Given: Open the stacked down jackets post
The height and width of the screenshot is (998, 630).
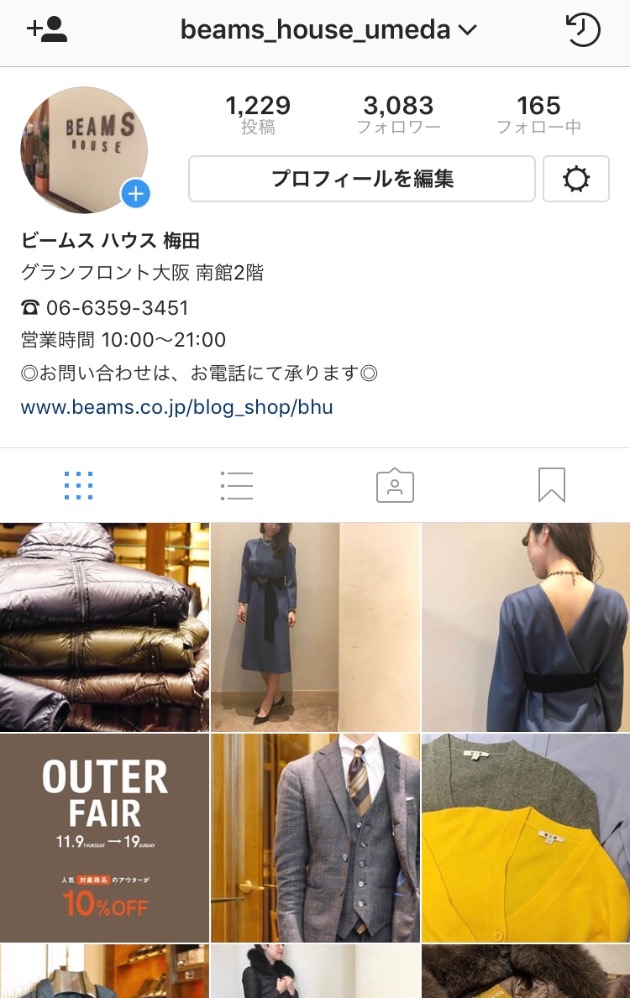Looking at the screenshot, I should pyautogui.click(x=104, y=627).
